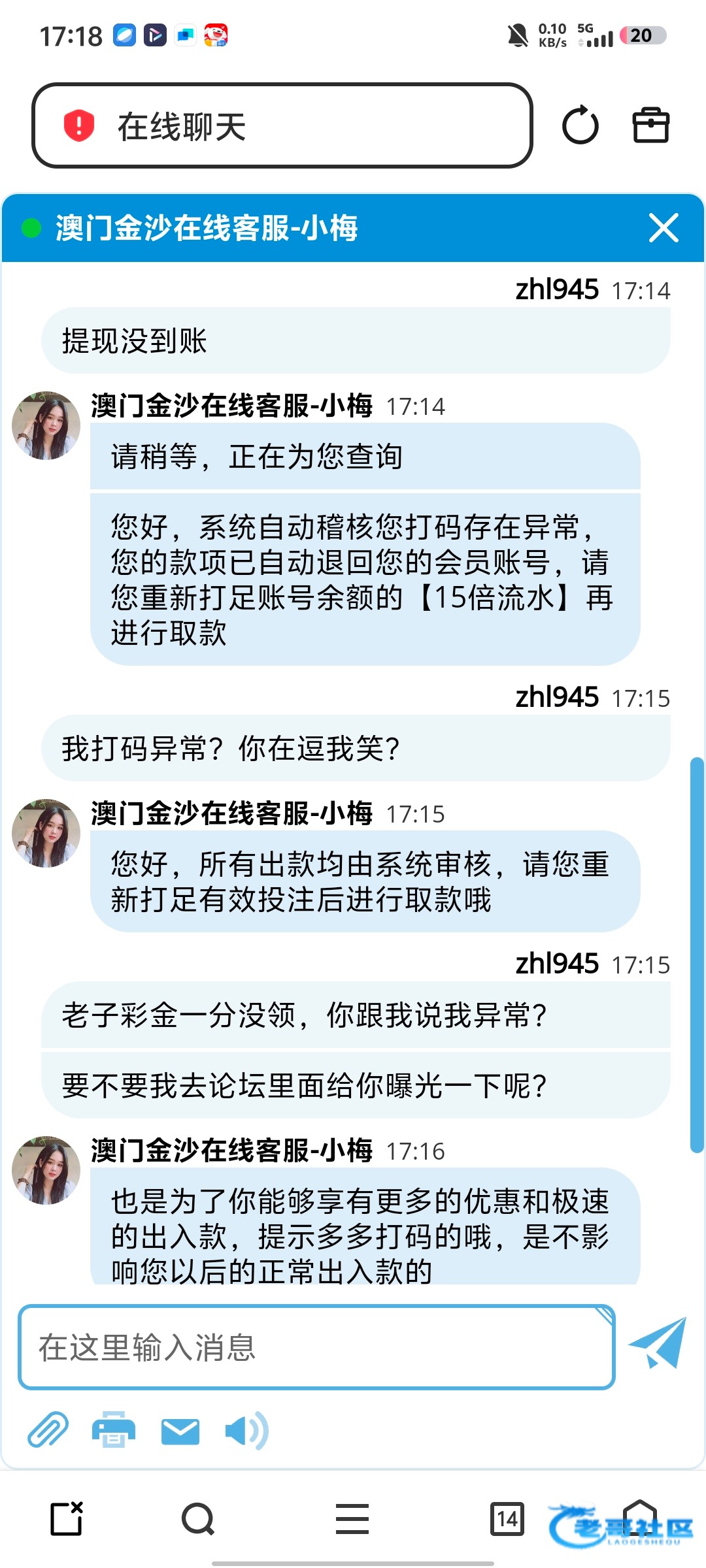
Task: Focus the 在这里输入消息 message field
Action: [x=316, y=1347]
